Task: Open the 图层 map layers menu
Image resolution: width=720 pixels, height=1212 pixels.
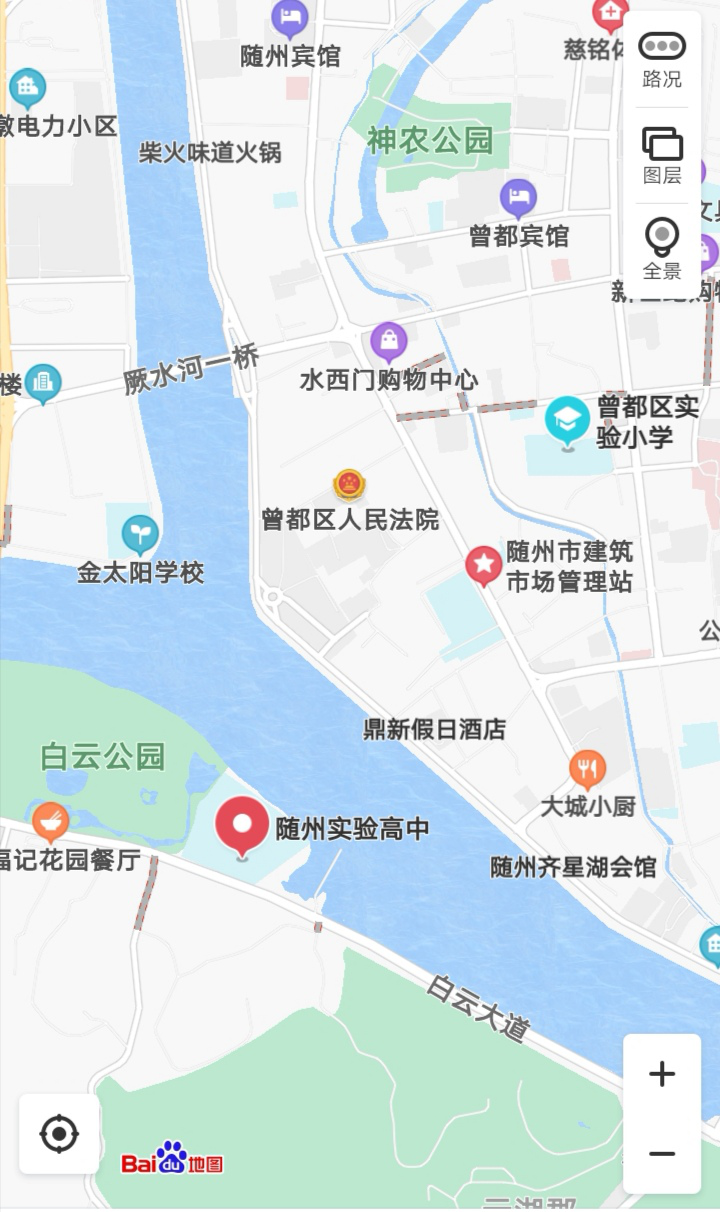Action: [662, 155]
